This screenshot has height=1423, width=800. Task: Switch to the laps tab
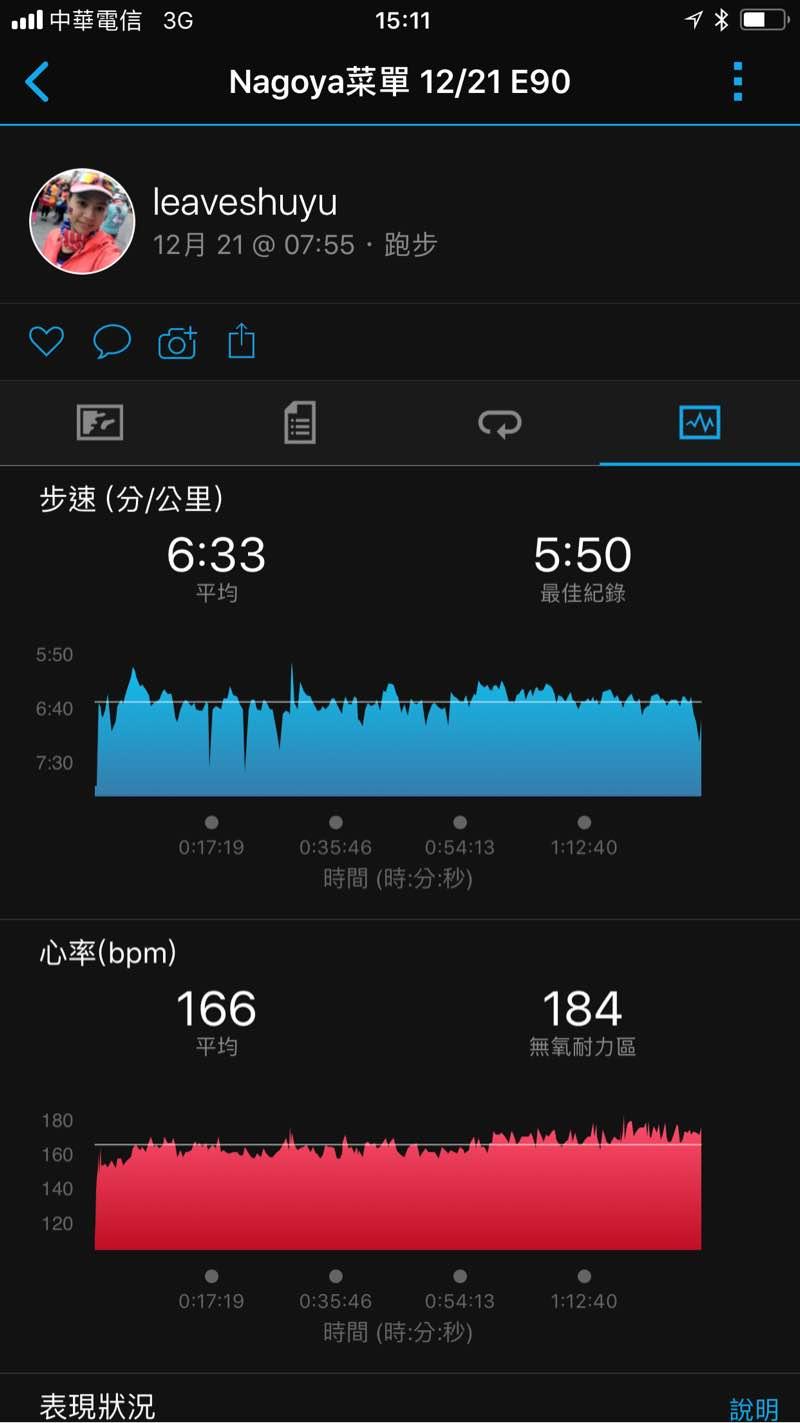[x=500, y=423]
